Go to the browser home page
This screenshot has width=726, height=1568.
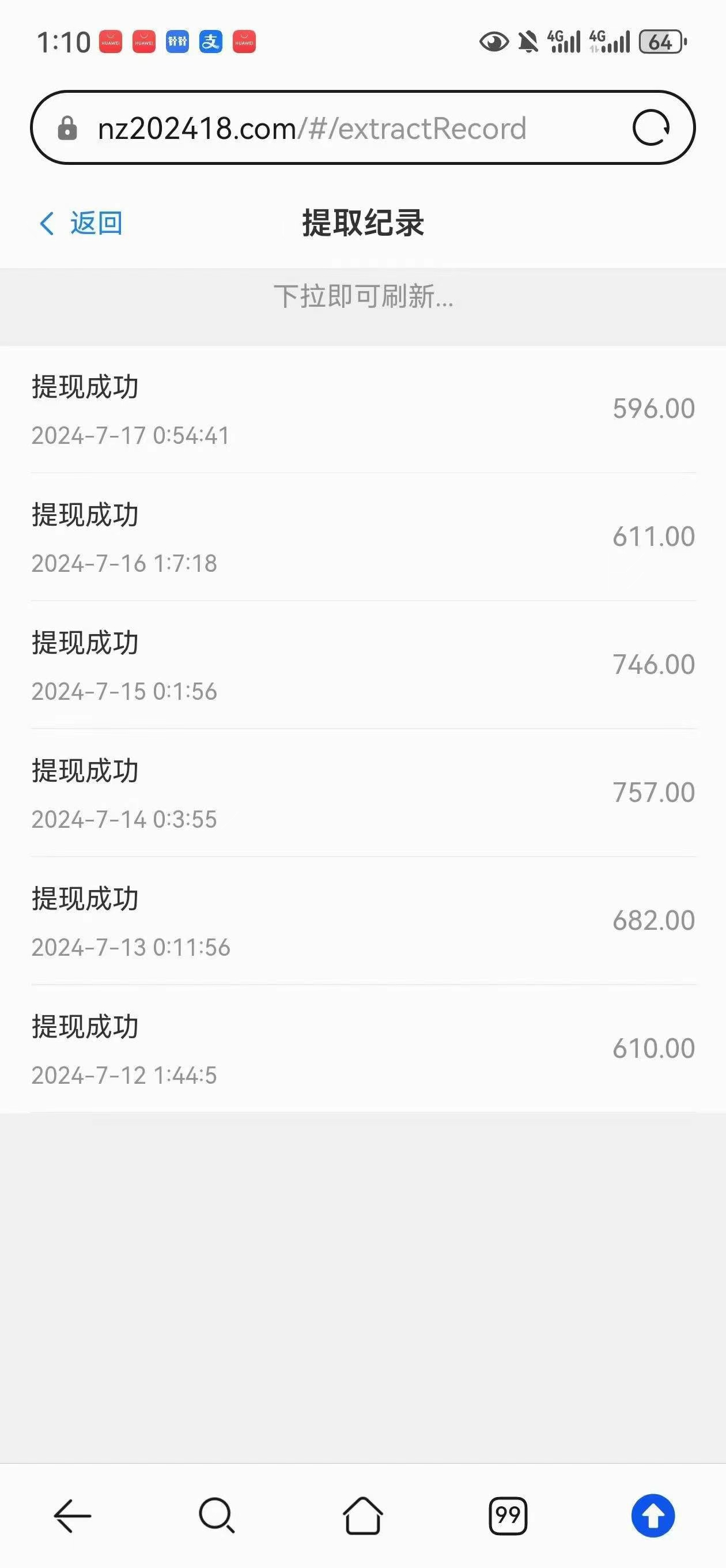point(362,1515)
